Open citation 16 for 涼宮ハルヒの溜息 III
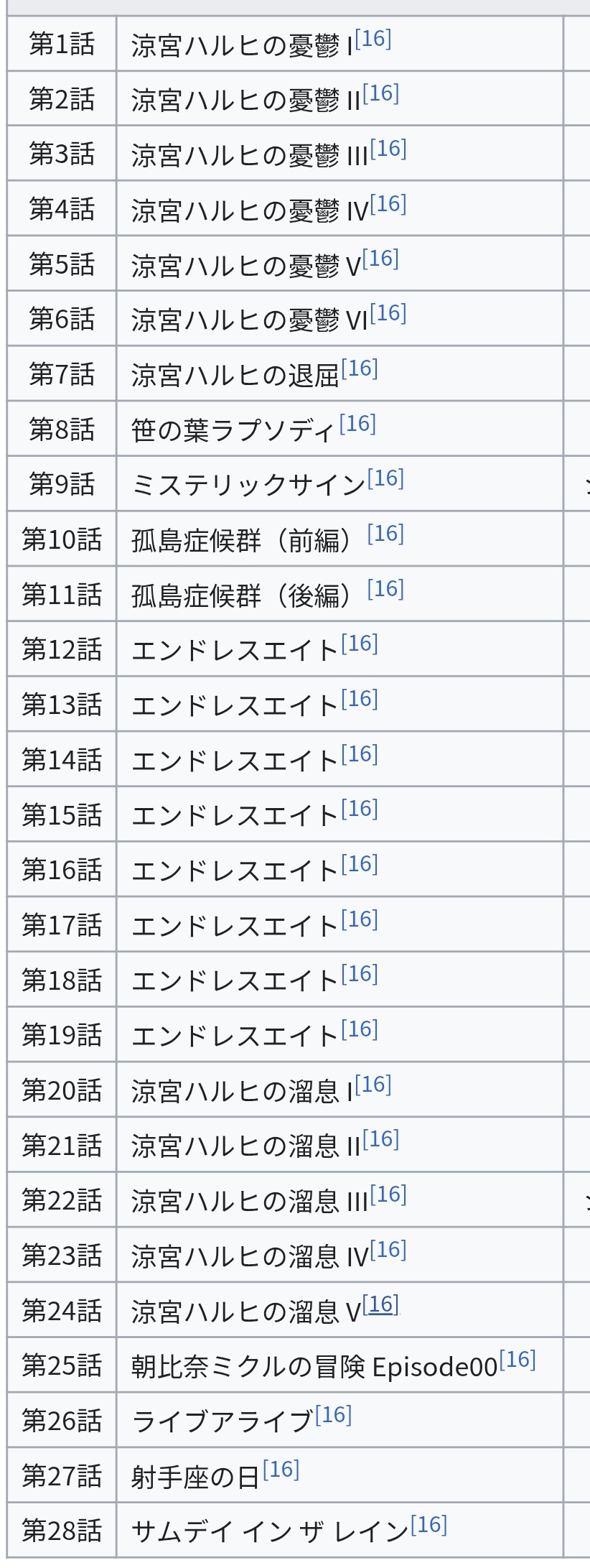 pyautogui.click(x=388, y=1194)
